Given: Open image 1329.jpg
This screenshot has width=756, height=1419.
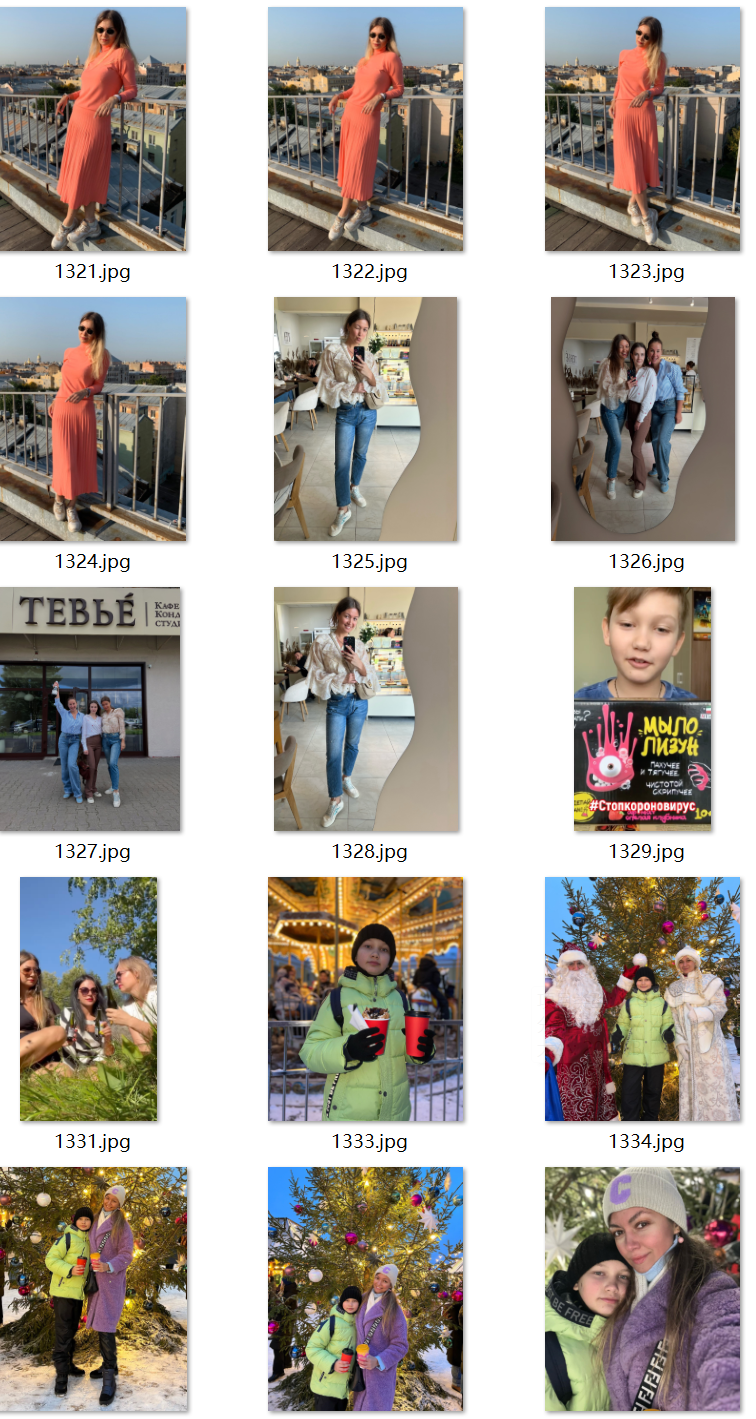Looking at the screenshot, I should (643, 709).
